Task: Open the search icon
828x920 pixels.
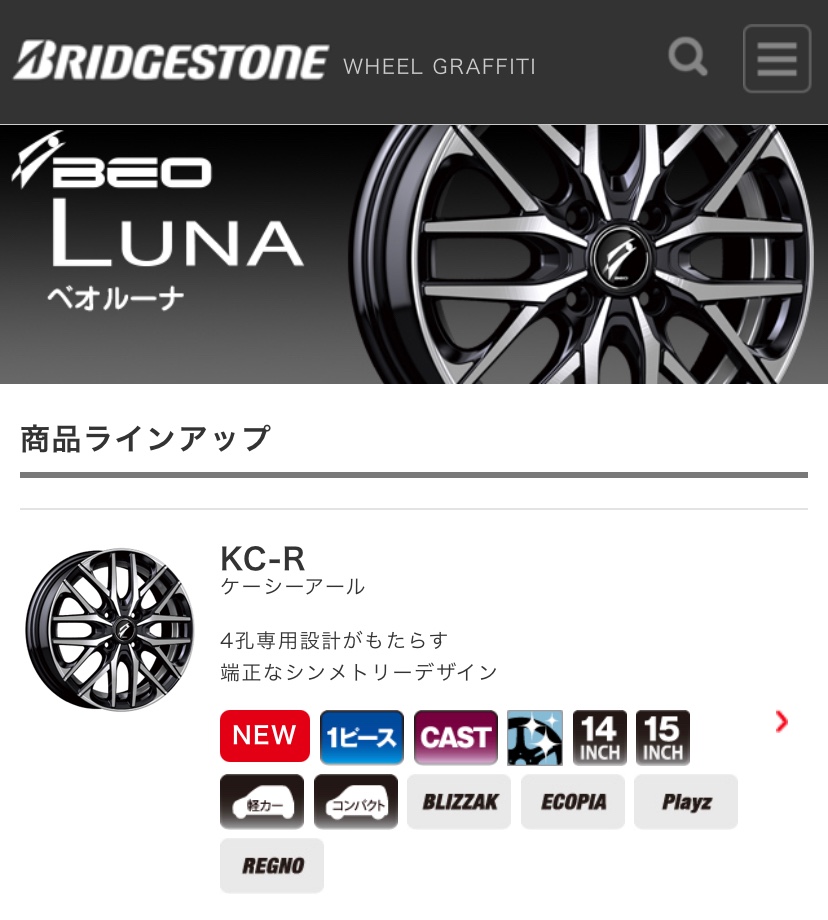Action: [688, 58]
